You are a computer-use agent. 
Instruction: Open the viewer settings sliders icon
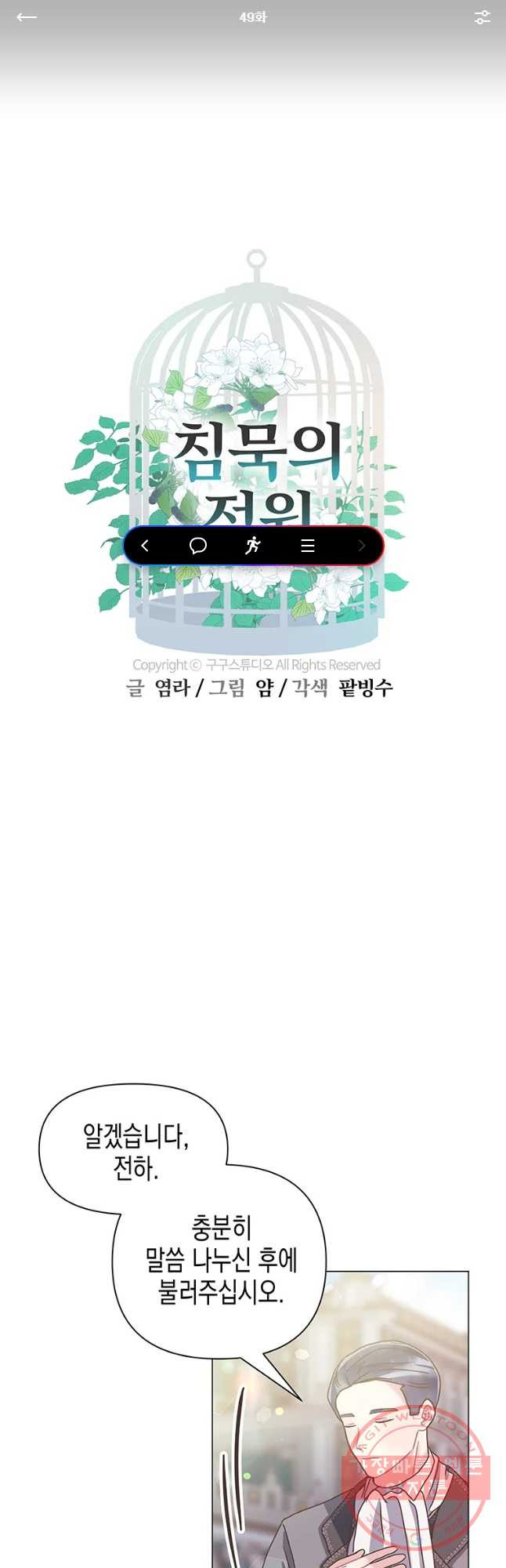tap(482, 17)
